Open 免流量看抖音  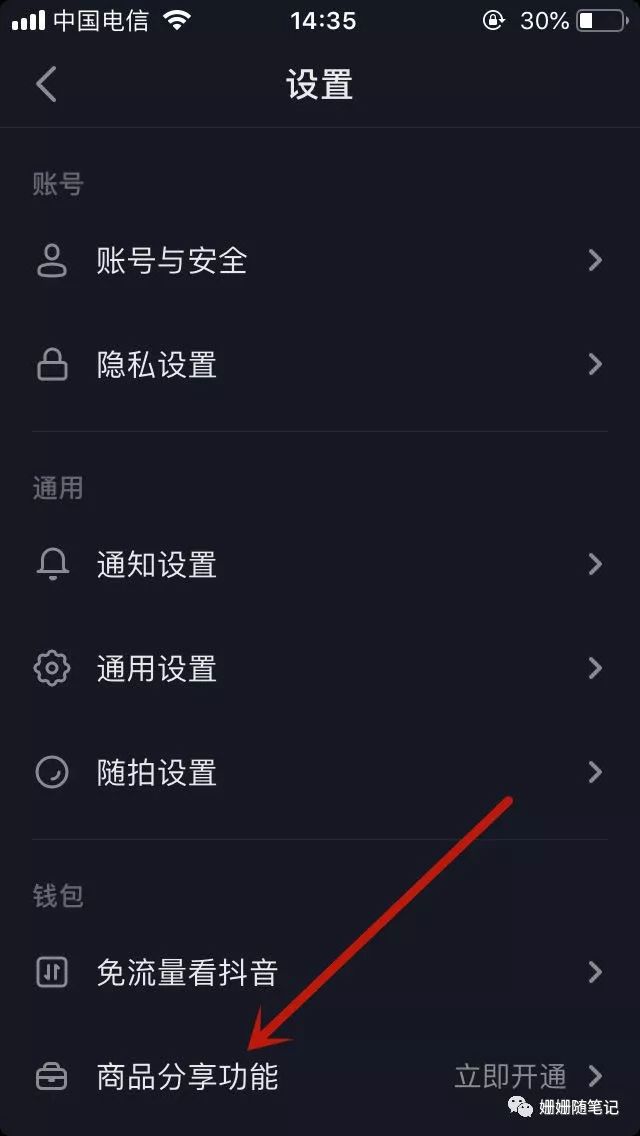click(x=320, y=972)
